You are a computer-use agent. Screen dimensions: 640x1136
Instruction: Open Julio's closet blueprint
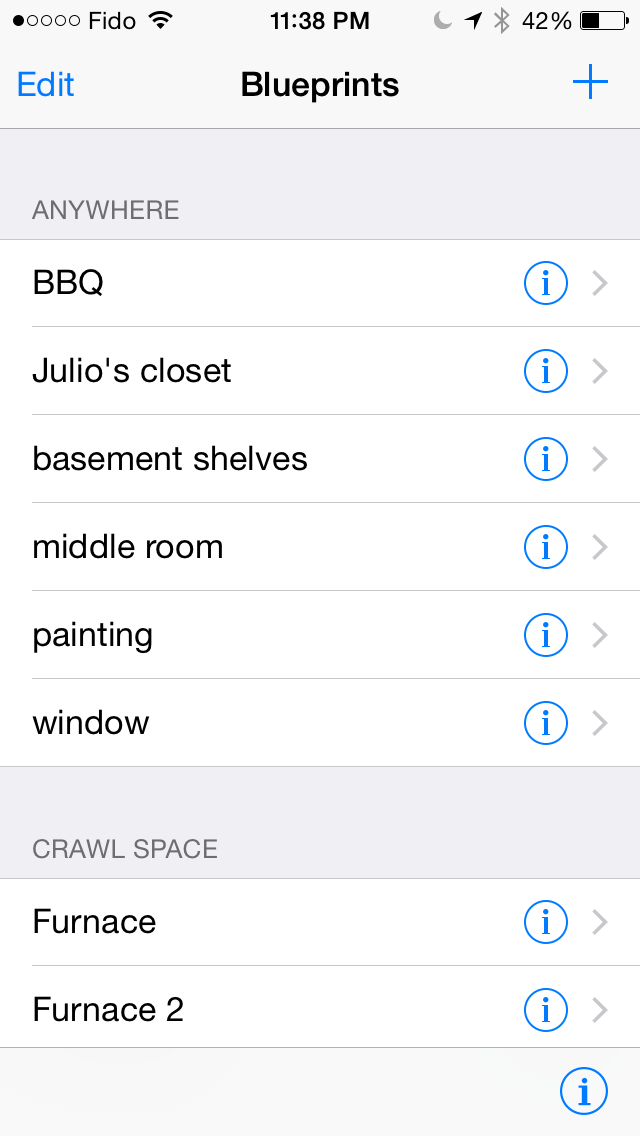(320, 371)
